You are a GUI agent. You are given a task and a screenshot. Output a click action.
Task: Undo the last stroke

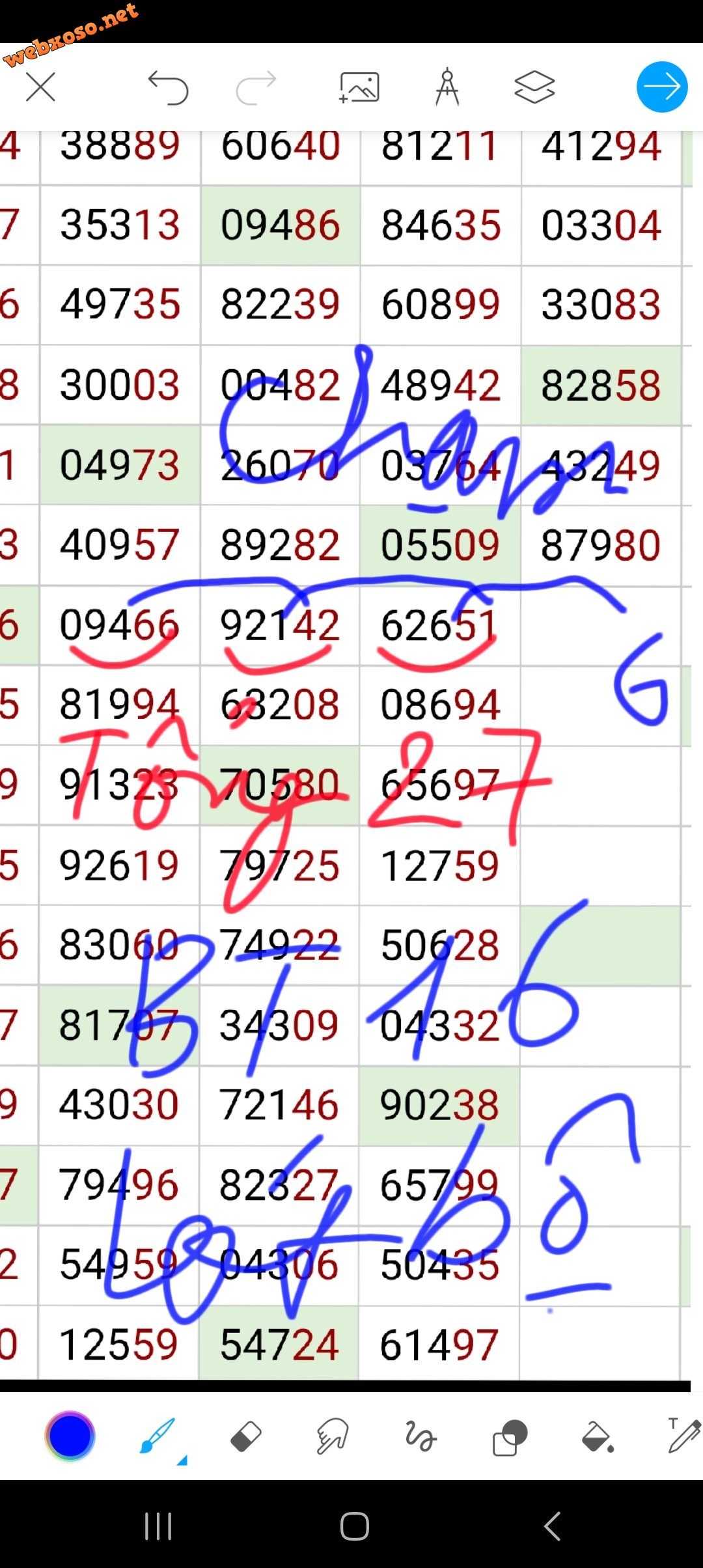pyautogui.click(x=168, y=87)
